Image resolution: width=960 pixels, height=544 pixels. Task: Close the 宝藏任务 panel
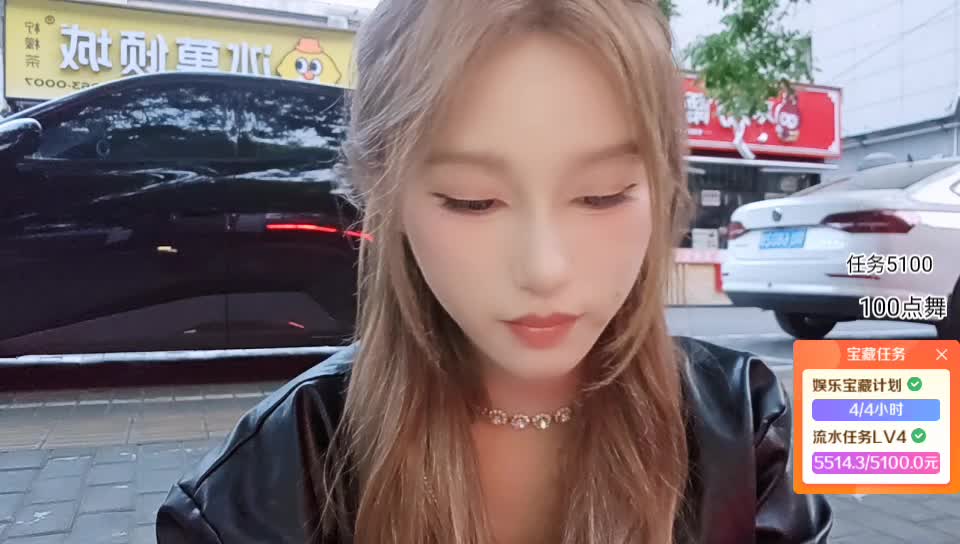point(941,354)
